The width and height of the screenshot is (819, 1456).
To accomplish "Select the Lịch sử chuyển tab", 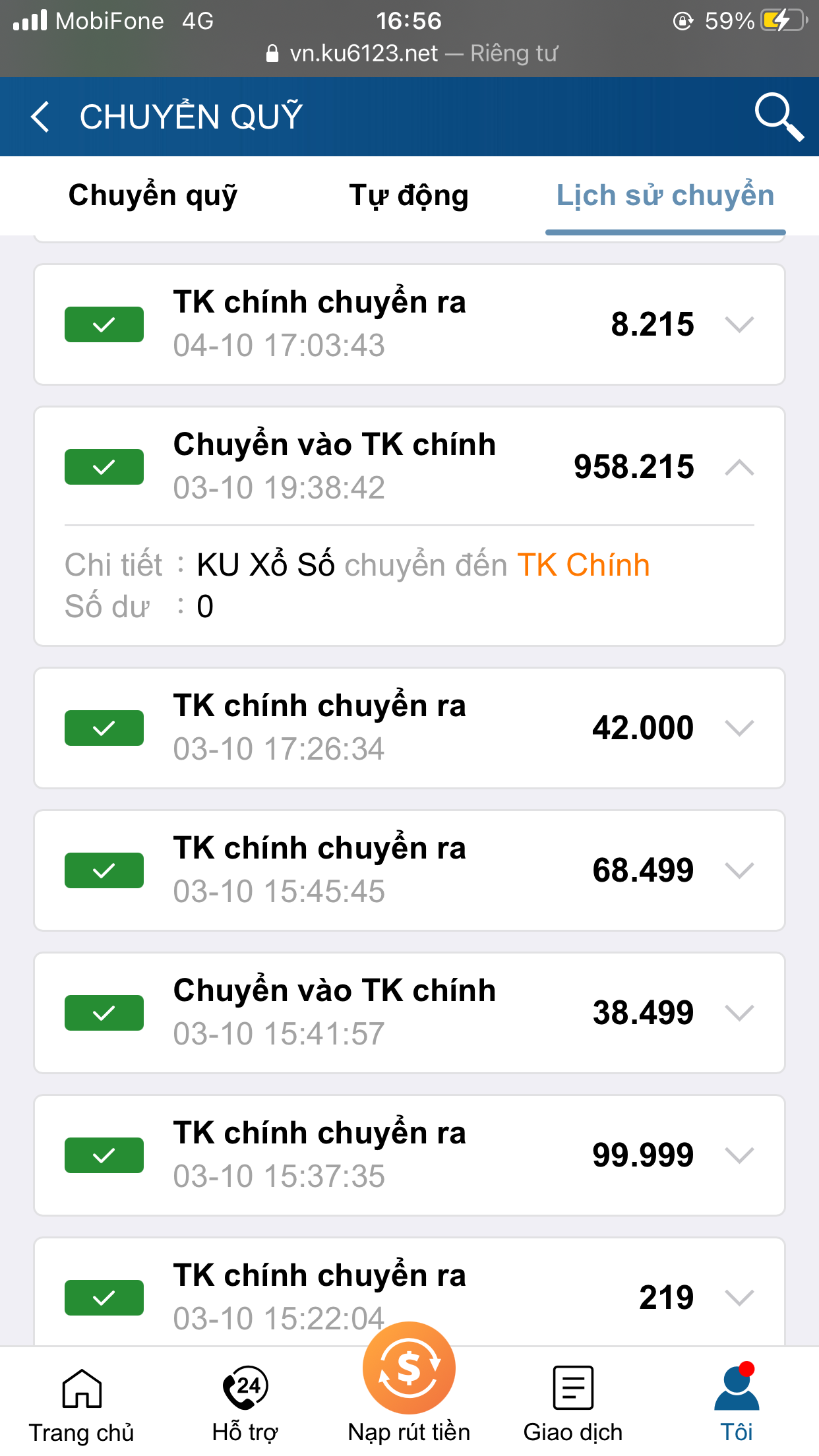I will 665,196.
